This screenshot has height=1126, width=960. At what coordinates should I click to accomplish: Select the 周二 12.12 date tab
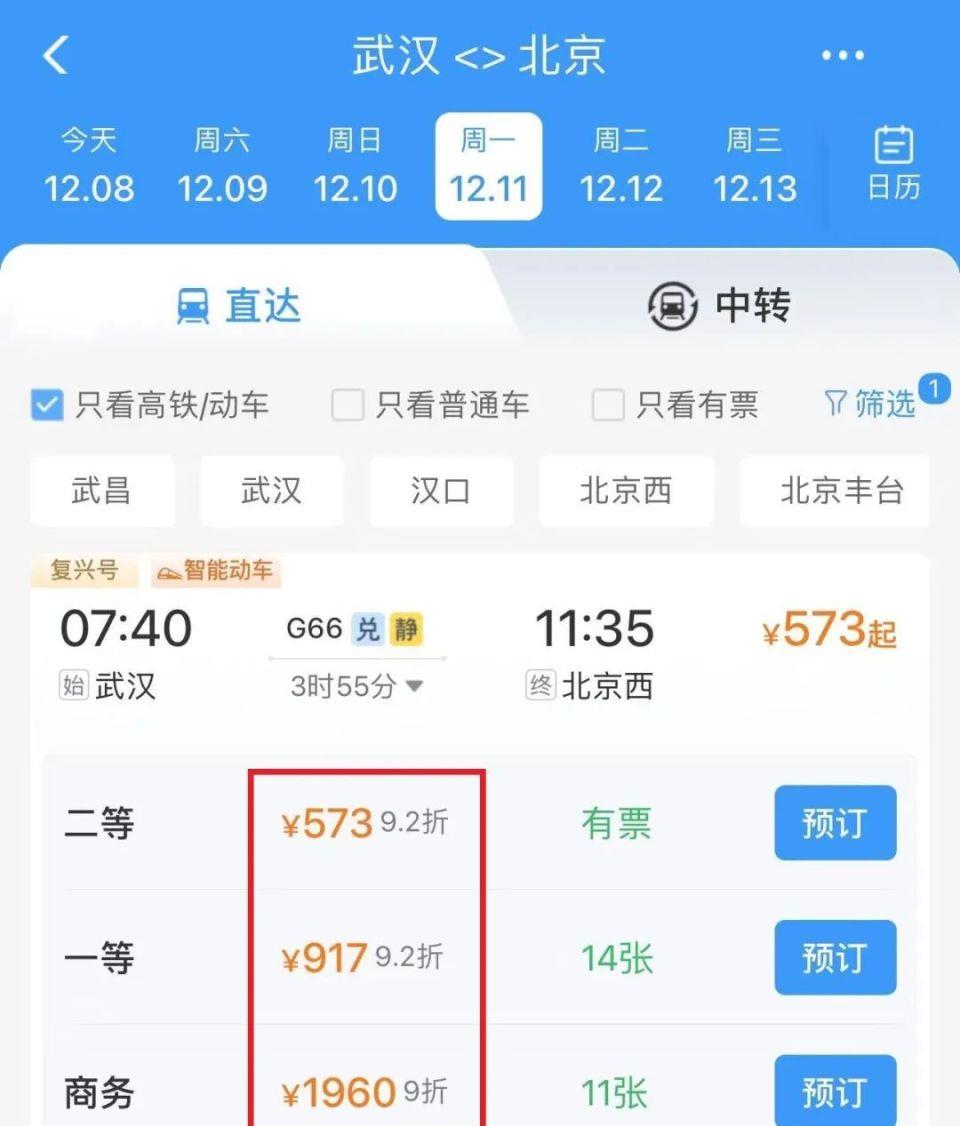(x=622, y=165)
